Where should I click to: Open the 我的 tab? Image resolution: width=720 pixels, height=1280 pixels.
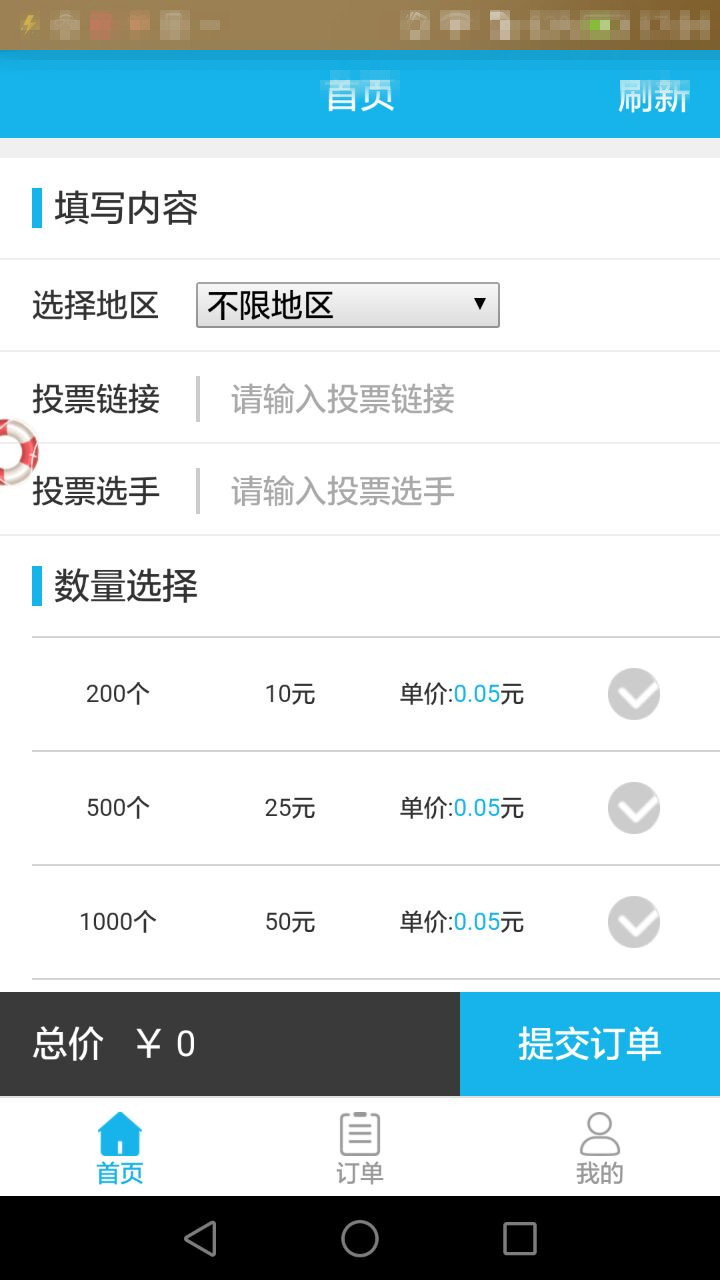click(x=600, y=1148)
